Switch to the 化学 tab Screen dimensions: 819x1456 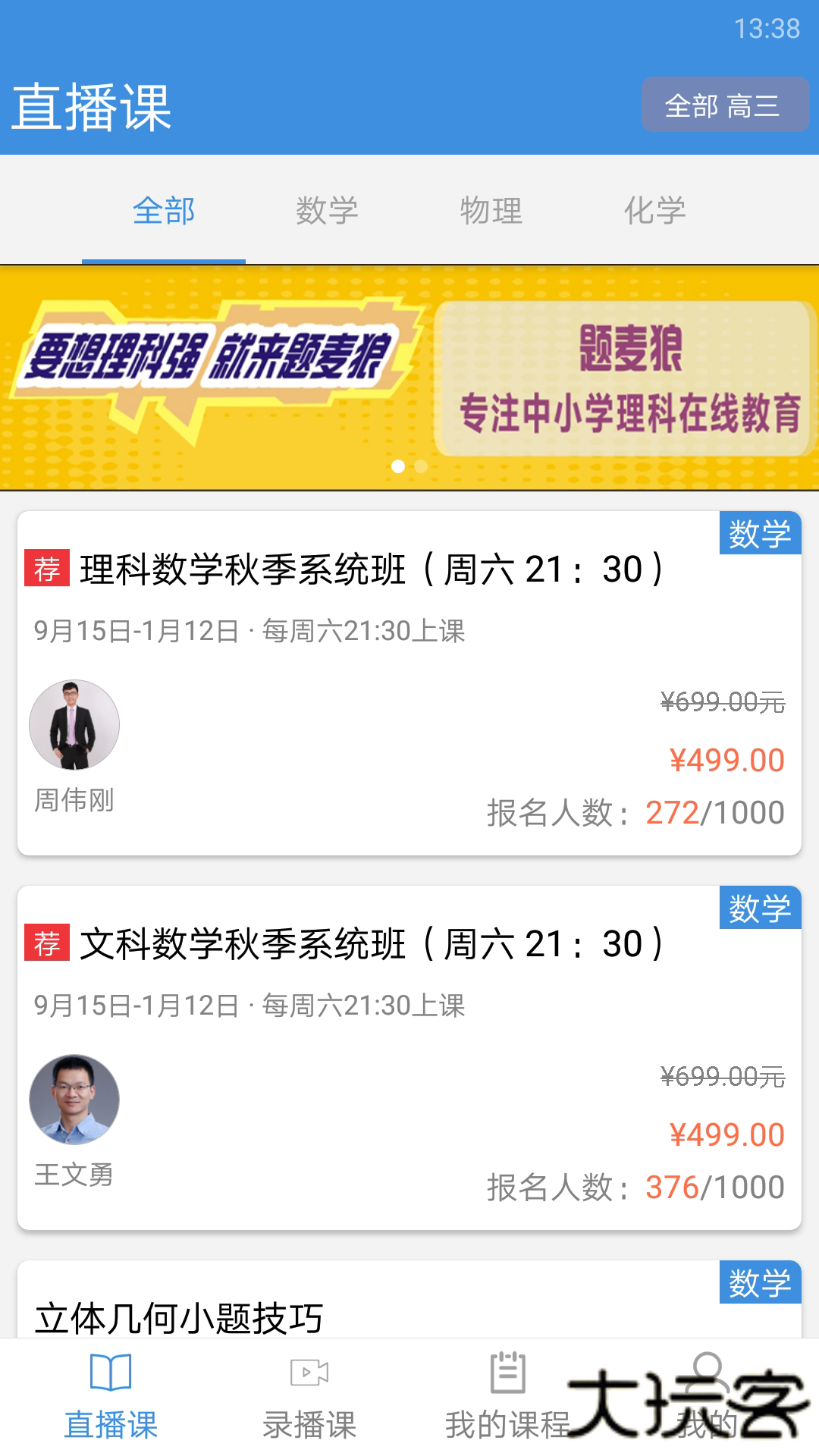[654, 212]
